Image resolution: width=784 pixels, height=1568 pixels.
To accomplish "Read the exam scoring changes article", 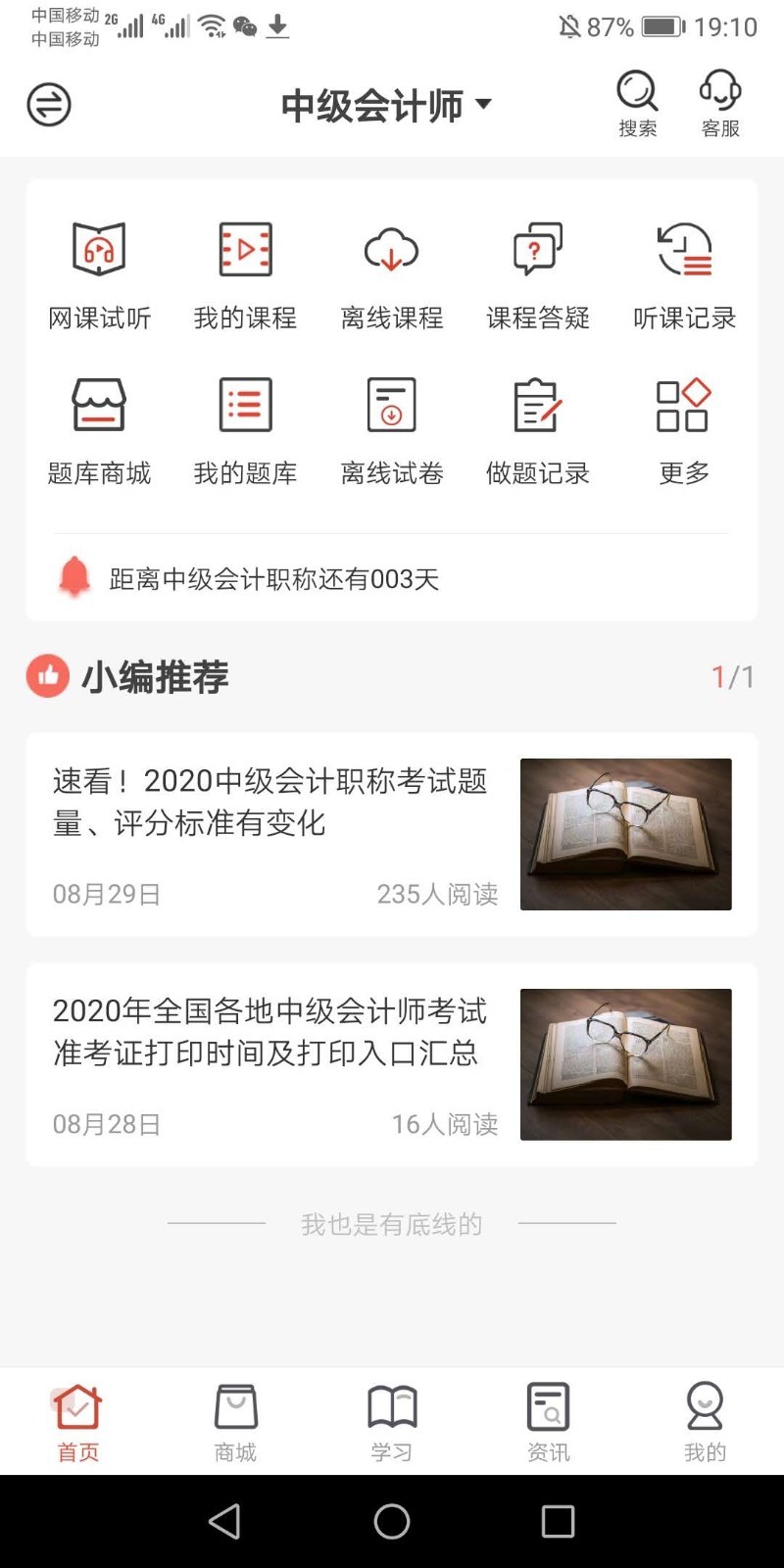I will pos(391,833).
